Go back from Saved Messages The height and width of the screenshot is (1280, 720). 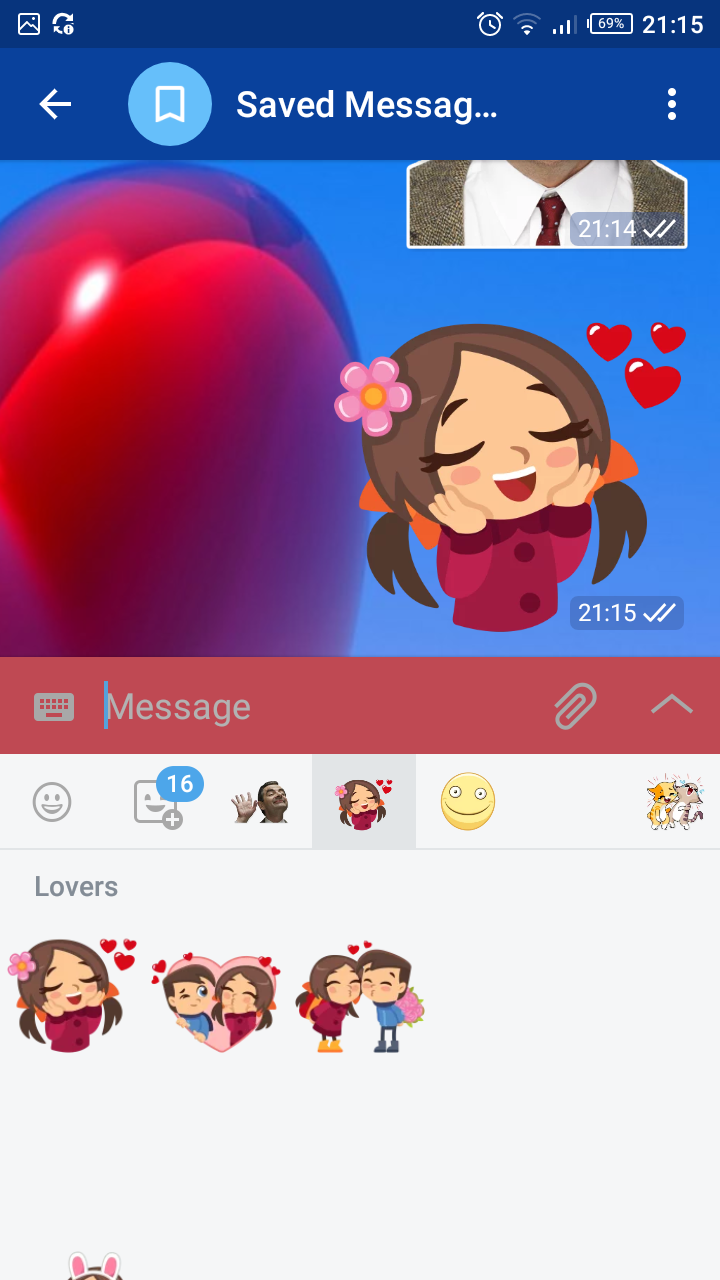[55, 104]
